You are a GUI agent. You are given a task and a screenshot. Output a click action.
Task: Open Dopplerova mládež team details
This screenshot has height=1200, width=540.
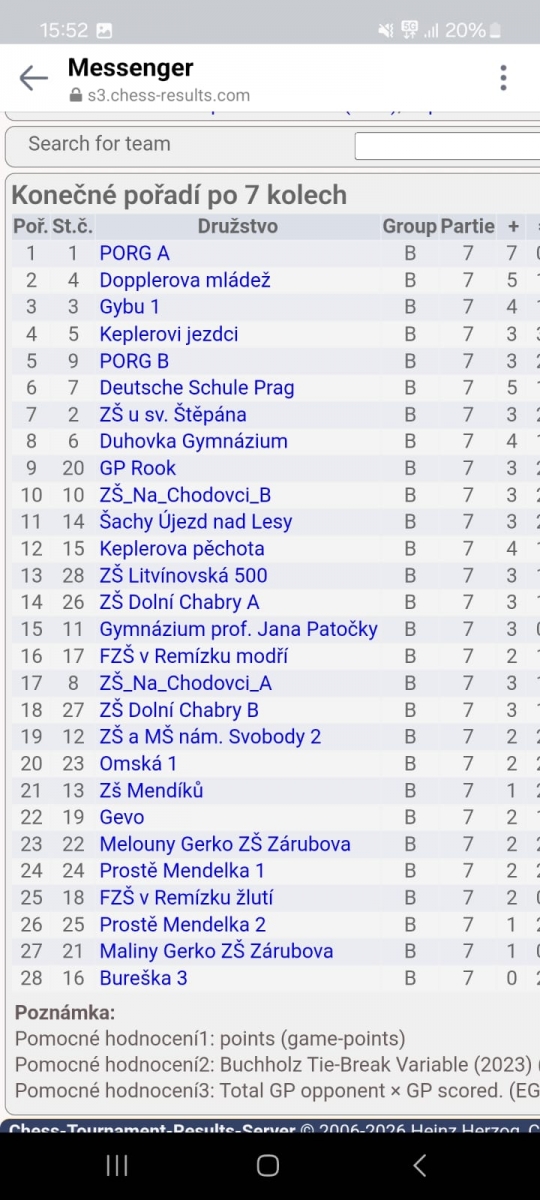point(185,280)
